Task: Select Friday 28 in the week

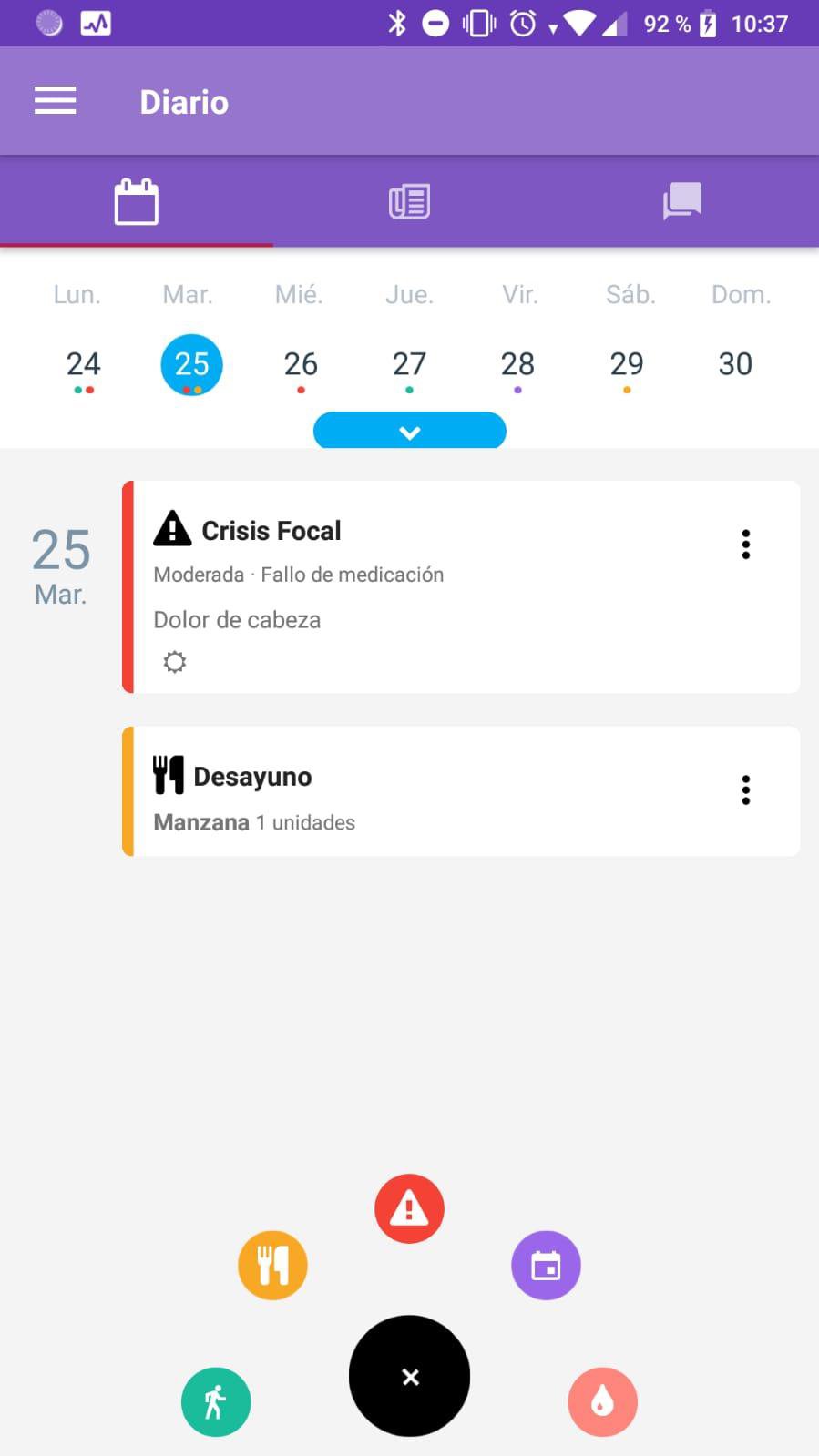Action: pos(517,364)
